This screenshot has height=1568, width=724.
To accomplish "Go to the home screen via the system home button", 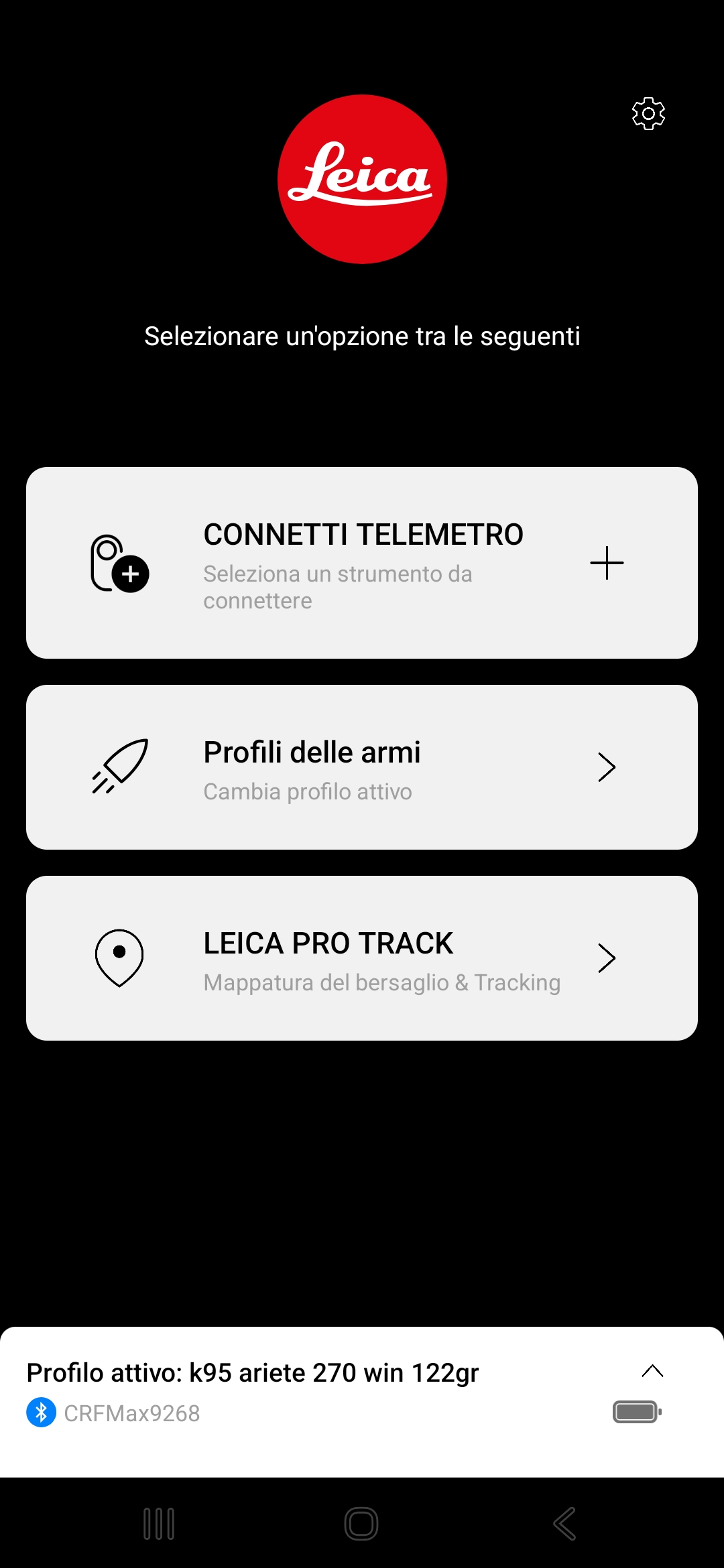I will 361,1524.
